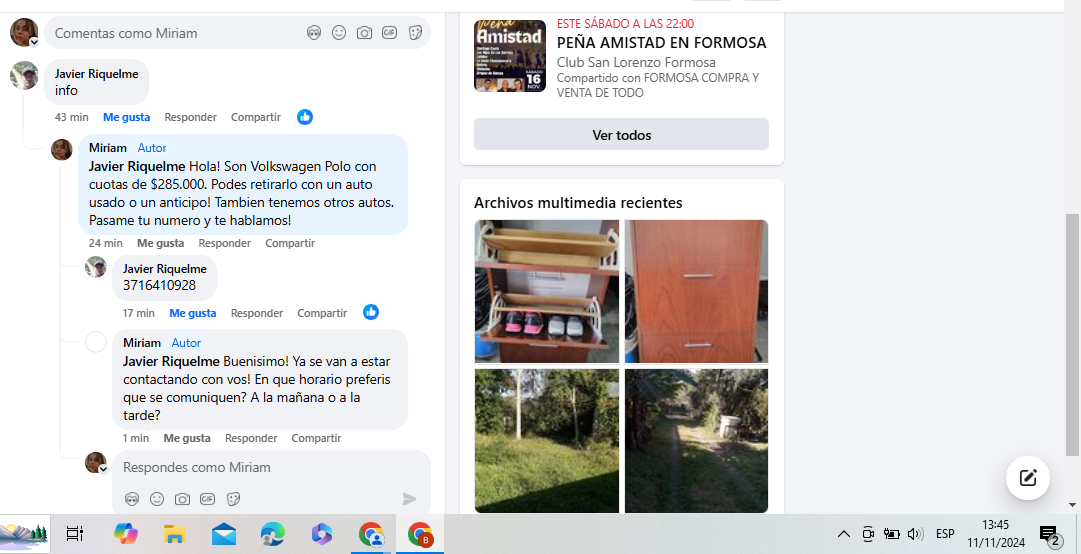View the shoe rack photo thumbnail
The width and height of the screenshot is (1081, 554).
(546, 291)
